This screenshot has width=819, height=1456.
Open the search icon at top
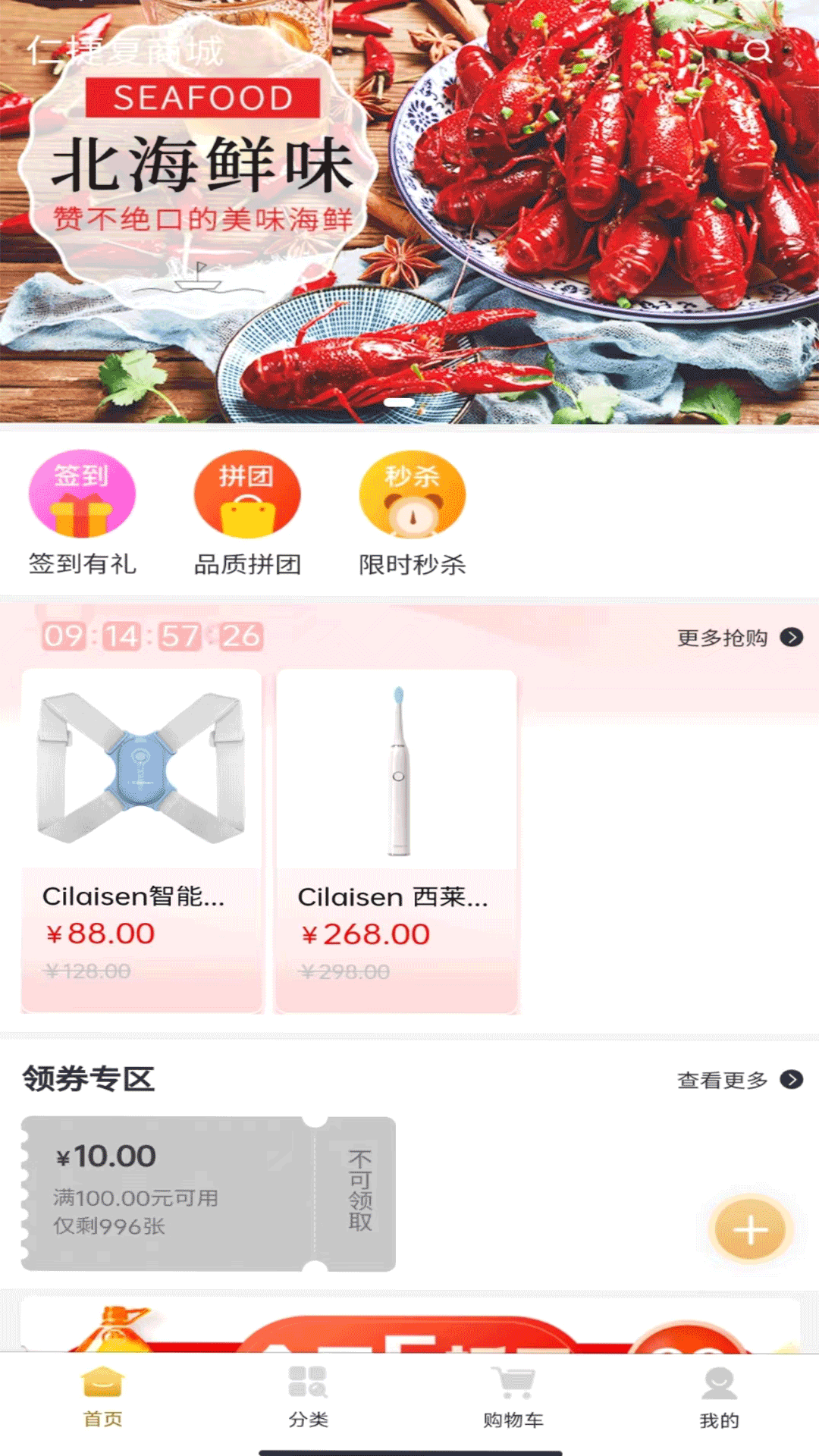(757, 51)
